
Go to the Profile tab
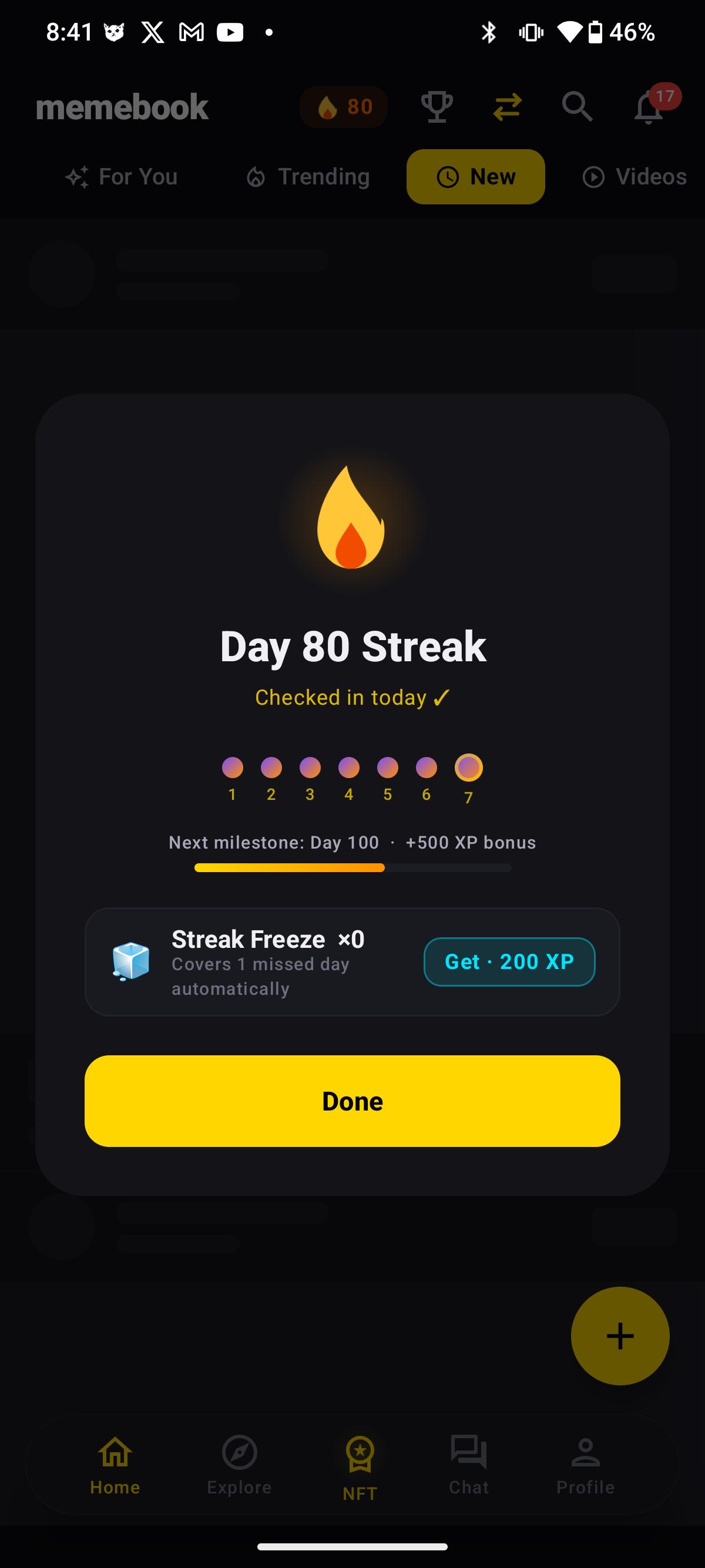[586, 1465]
